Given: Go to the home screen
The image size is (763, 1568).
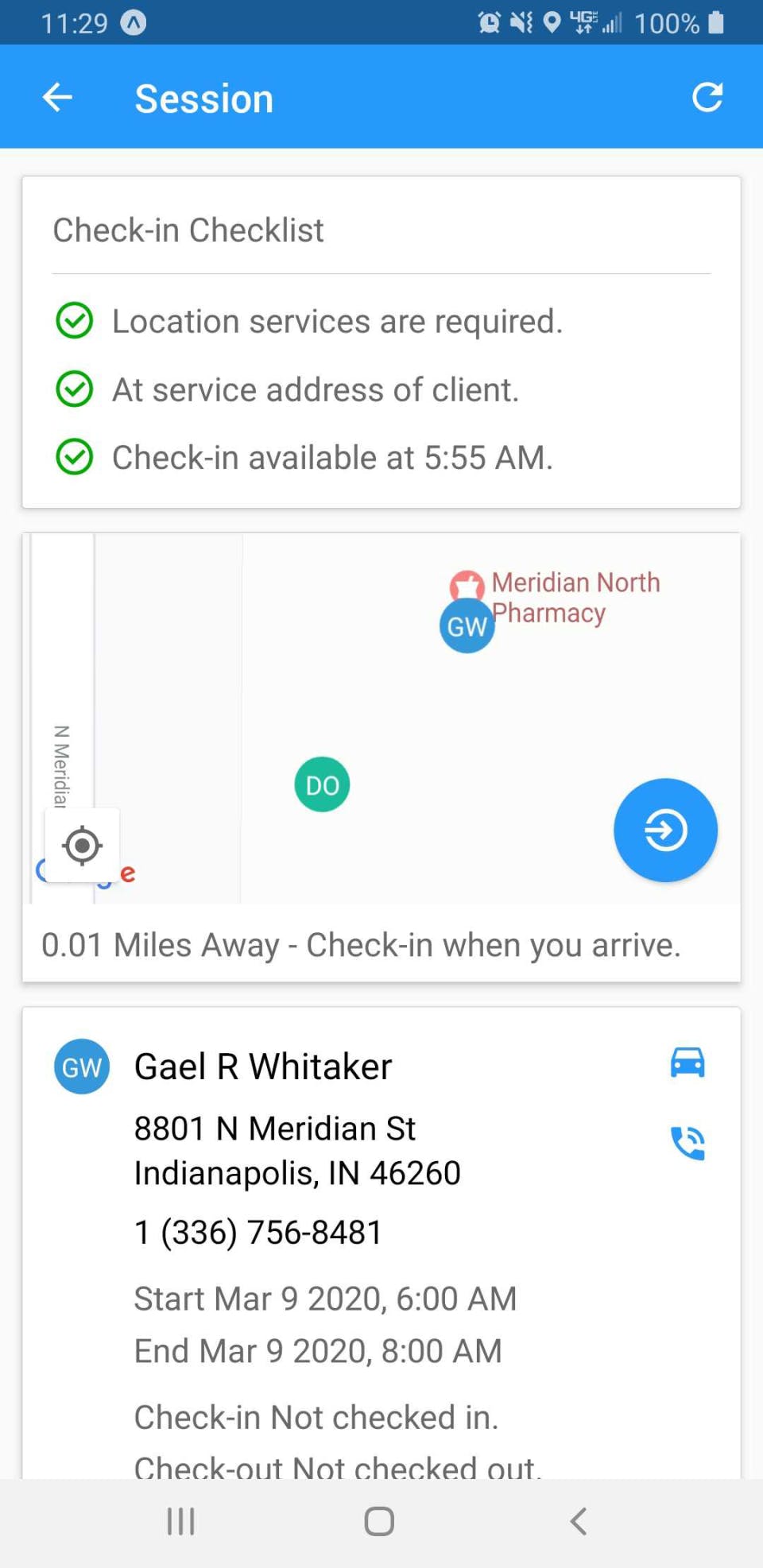Looking at the screenshot, I should tap(379, 1521).
